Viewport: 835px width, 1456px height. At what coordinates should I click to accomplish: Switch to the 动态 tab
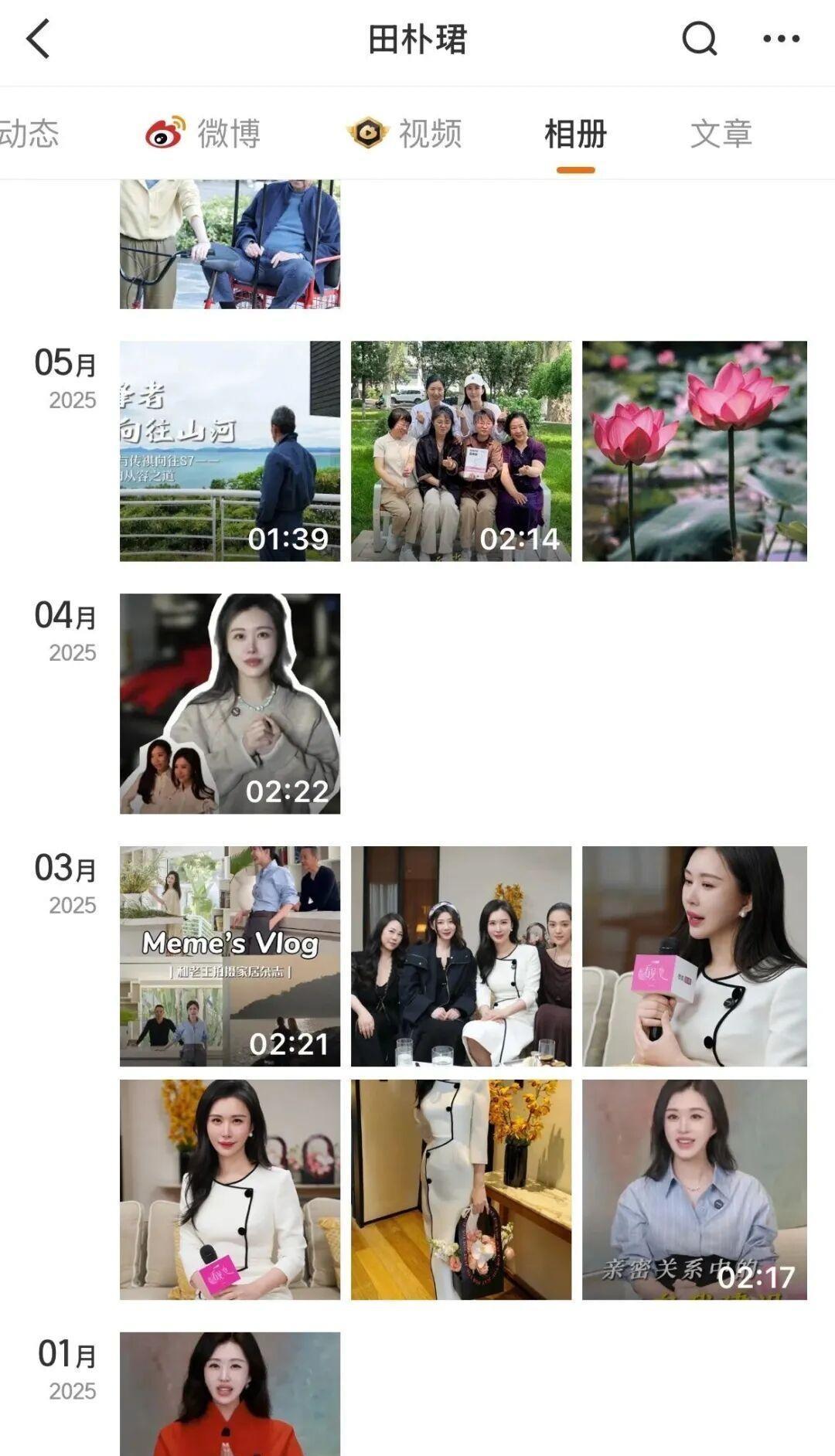[x=29, y=134]
